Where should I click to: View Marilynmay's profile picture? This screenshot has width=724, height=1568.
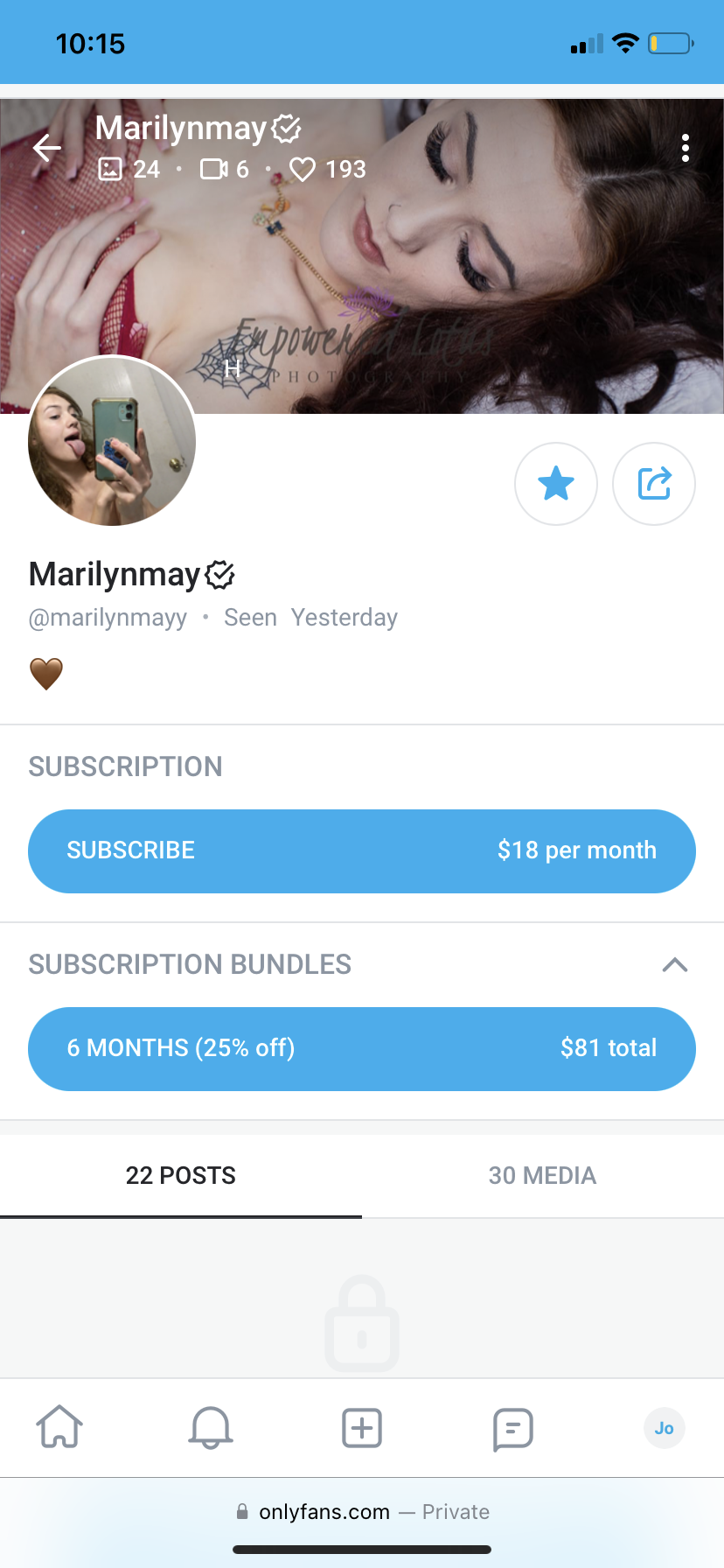pyautogui.click(x=112, y=441)
